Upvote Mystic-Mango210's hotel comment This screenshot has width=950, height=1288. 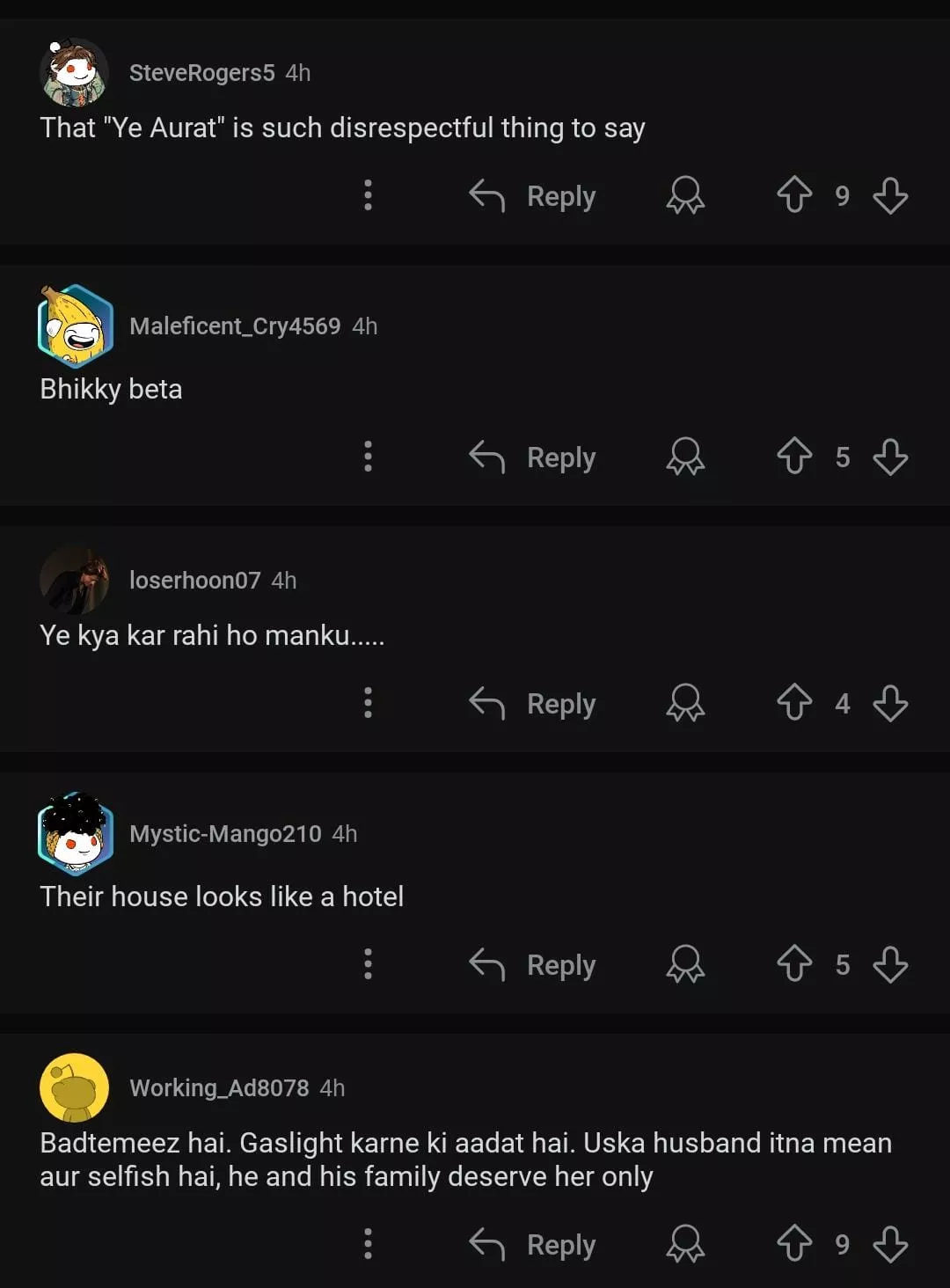pos(794,964)
